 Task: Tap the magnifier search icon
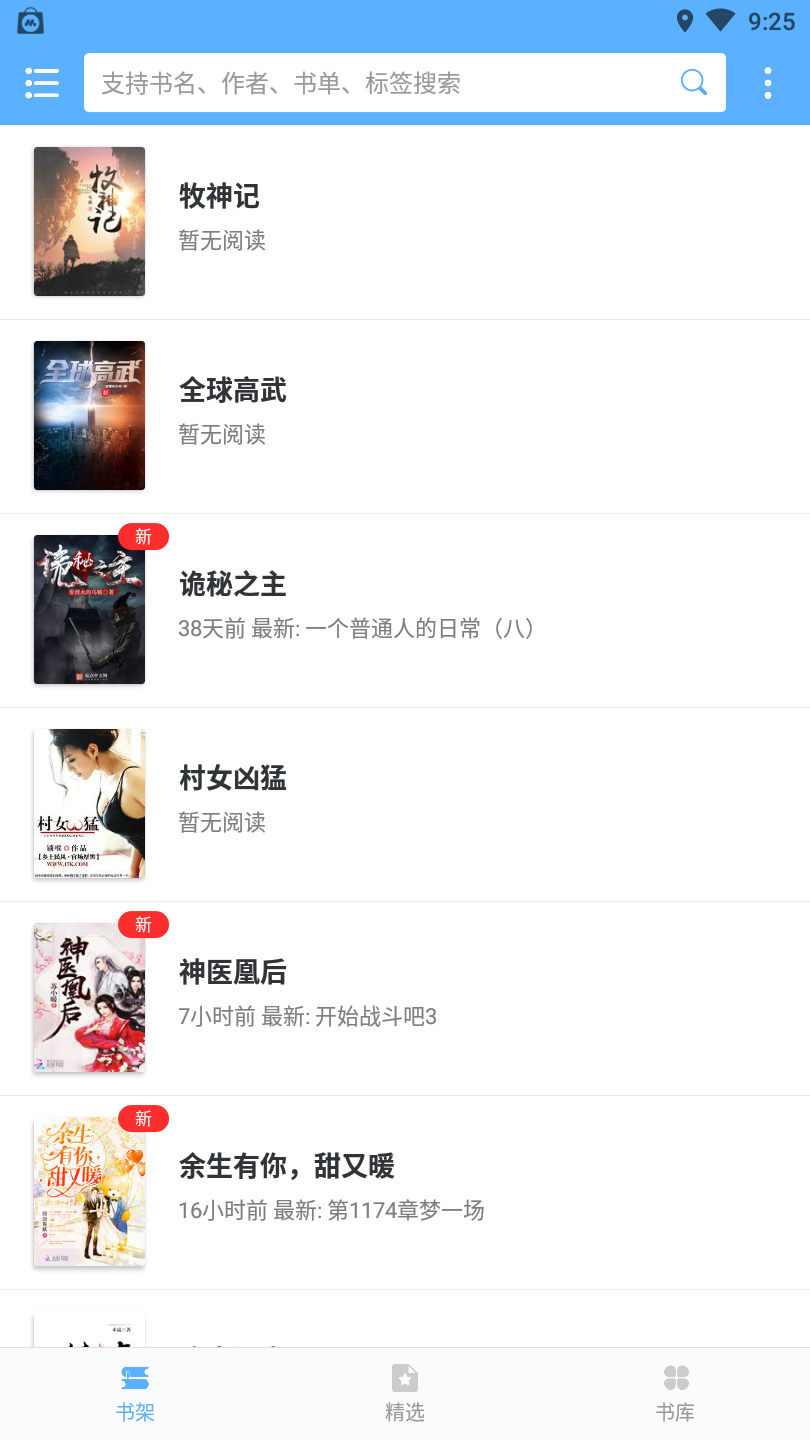click(x=693, y=83)
